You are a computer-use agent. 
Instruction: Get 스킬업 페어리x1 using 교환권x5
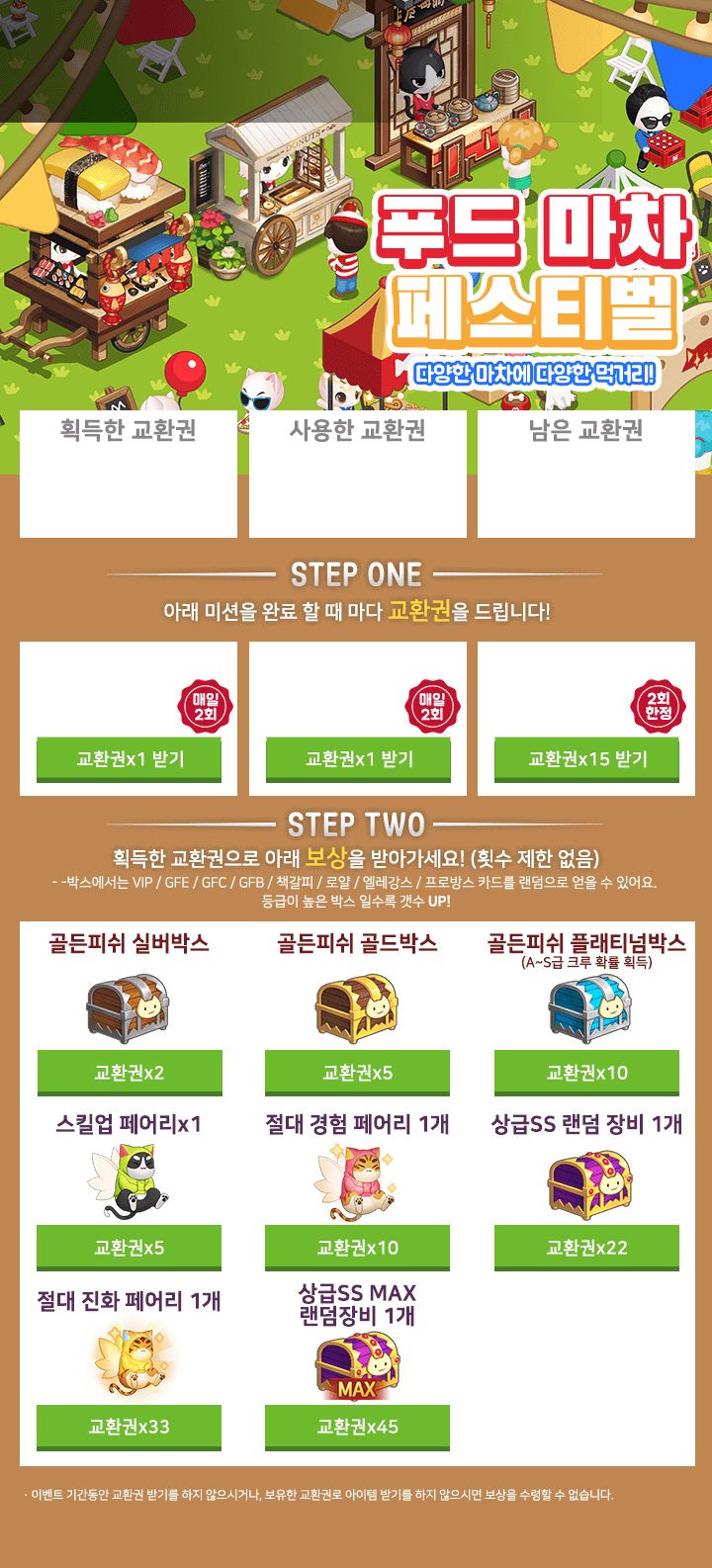(130, 1248)
